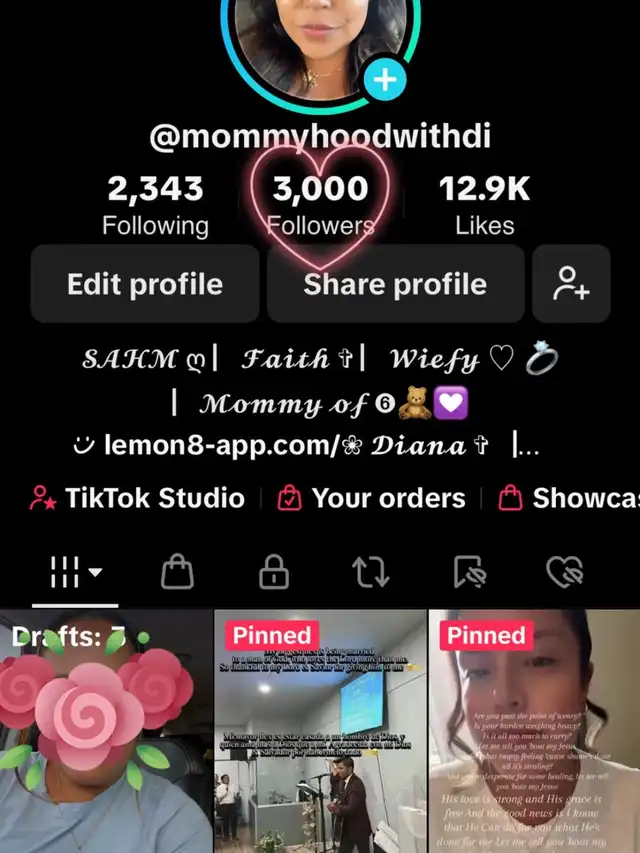Open the pinned video of woman's face
This screenshot has width=640, height=853.
[x=534, y=731]
